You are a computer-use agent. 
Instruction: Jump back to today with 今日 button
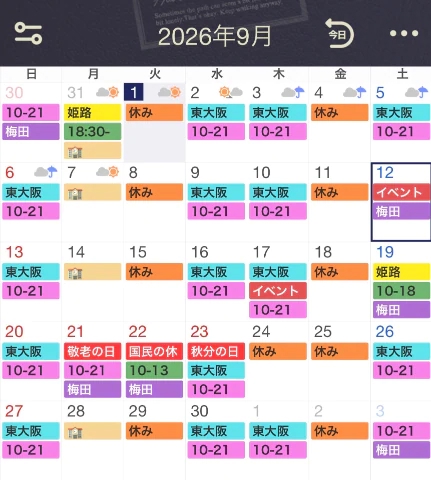point(339,33)
